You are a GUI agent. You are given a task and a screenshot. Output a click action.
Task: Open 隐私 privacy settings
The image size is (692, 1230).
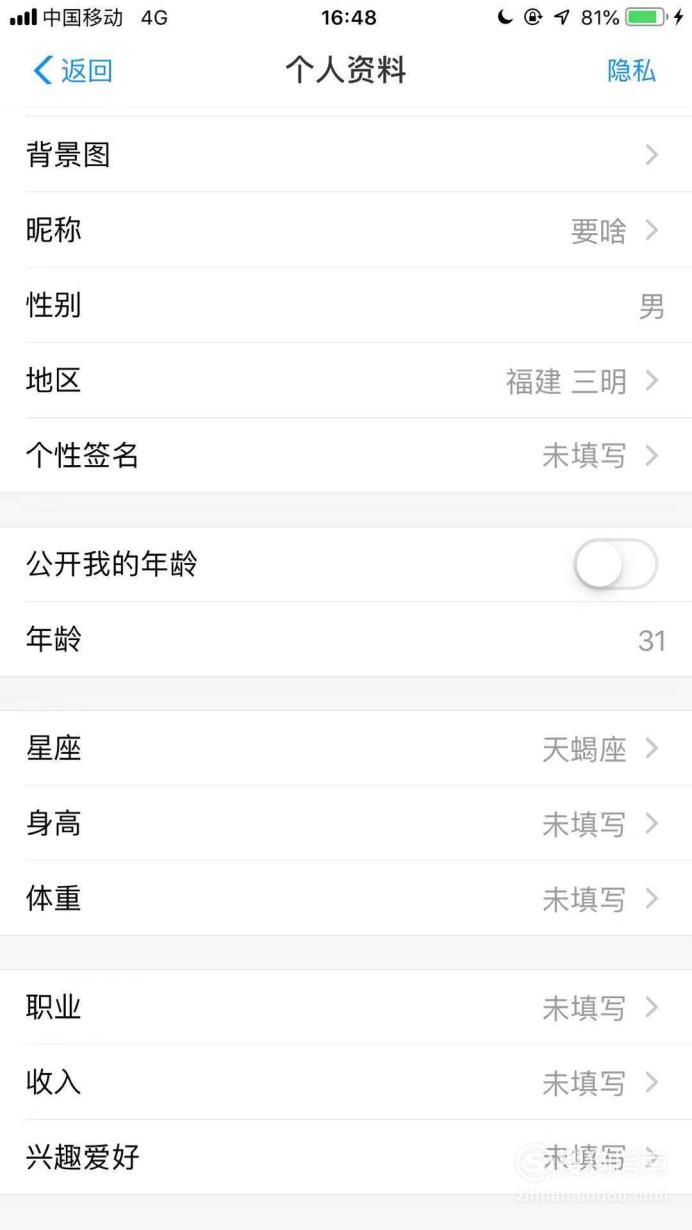click(631, 70)
